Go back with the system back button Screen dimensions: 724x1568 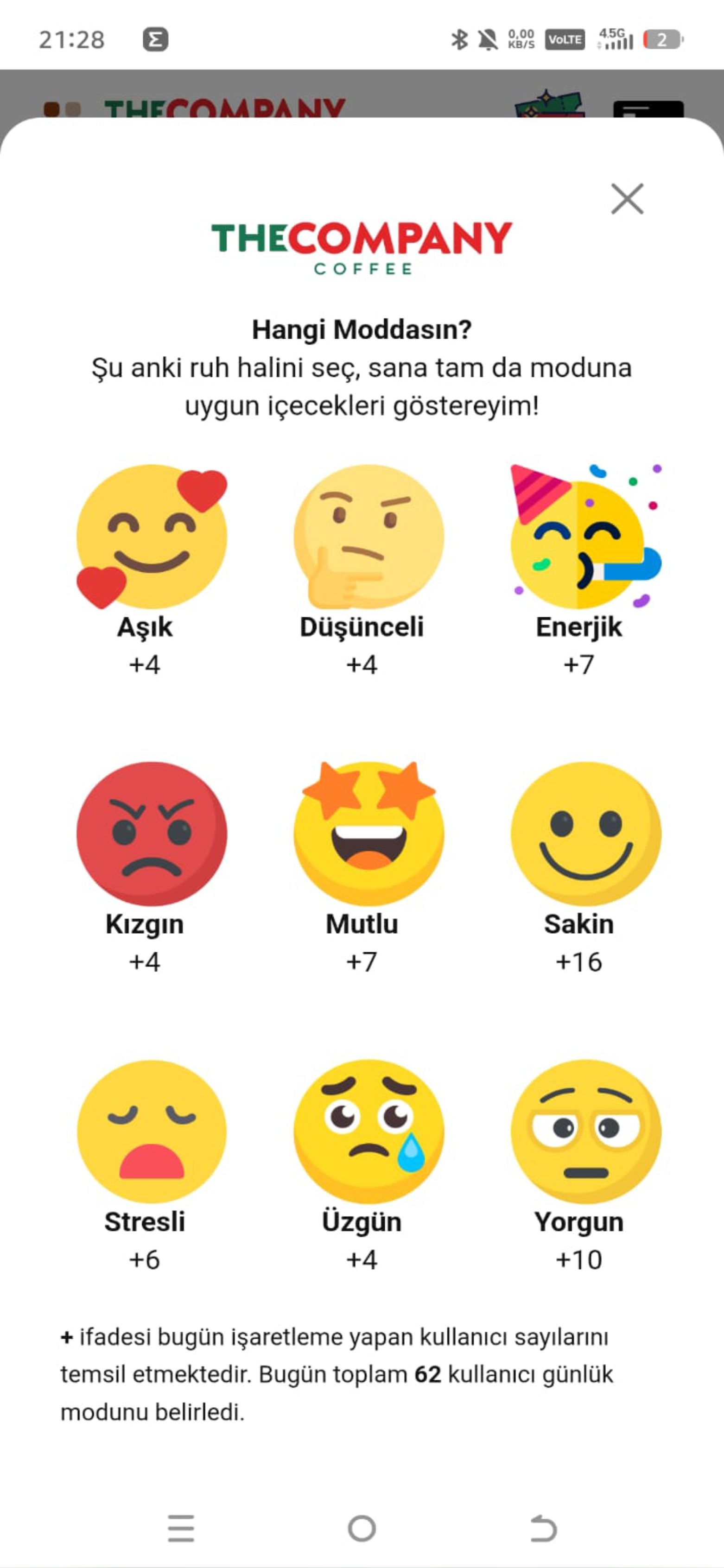coord(543,1529)
